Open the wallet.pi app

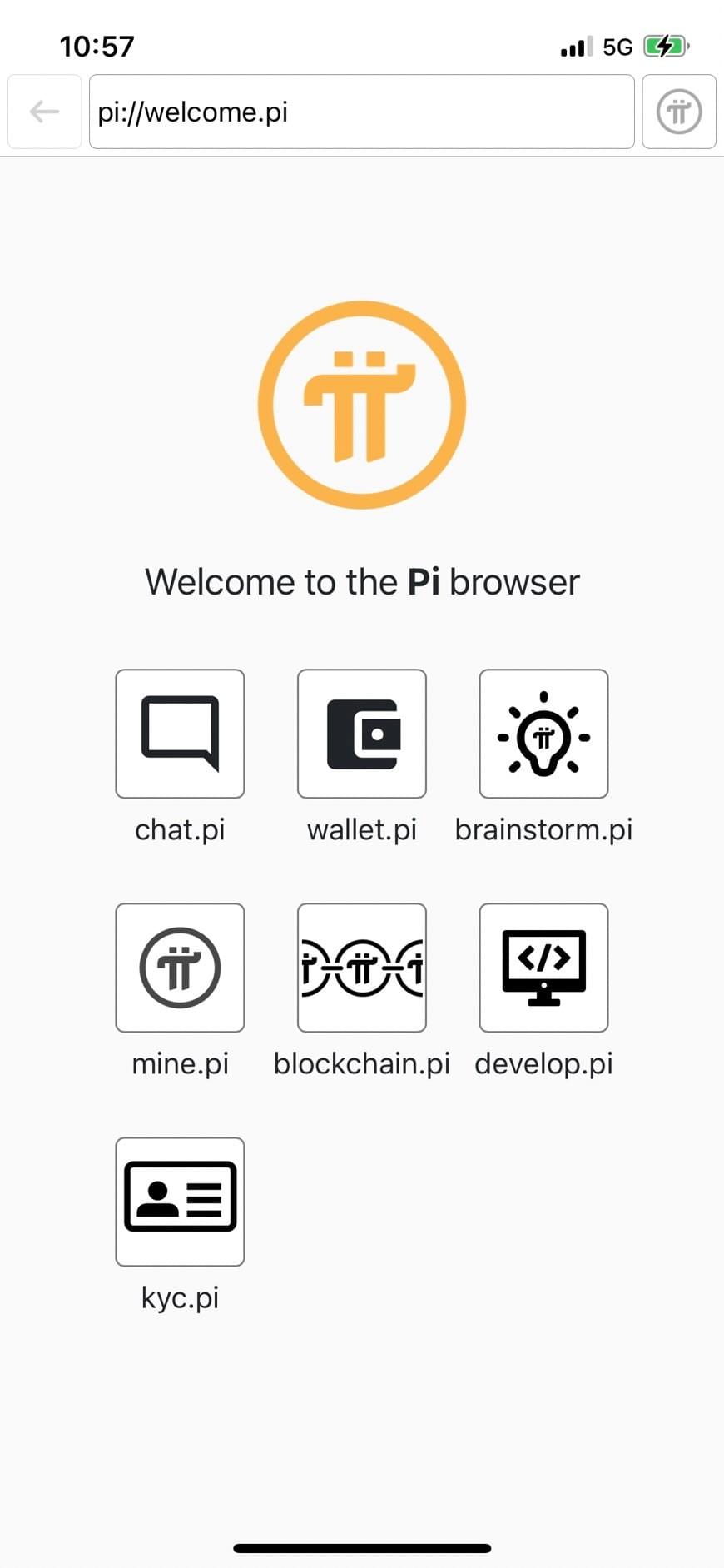coord(362,734)
